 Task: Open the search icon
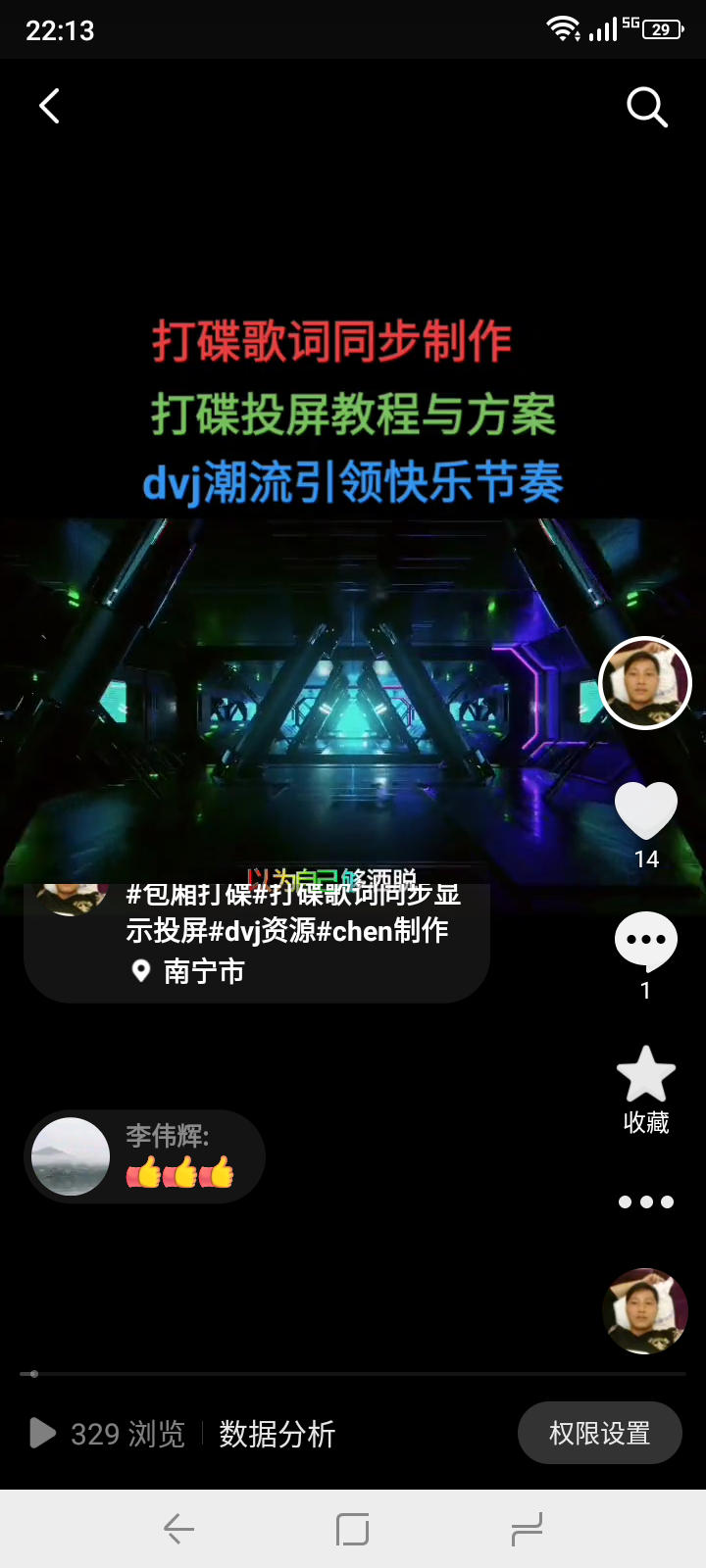(x=647, y=107)
